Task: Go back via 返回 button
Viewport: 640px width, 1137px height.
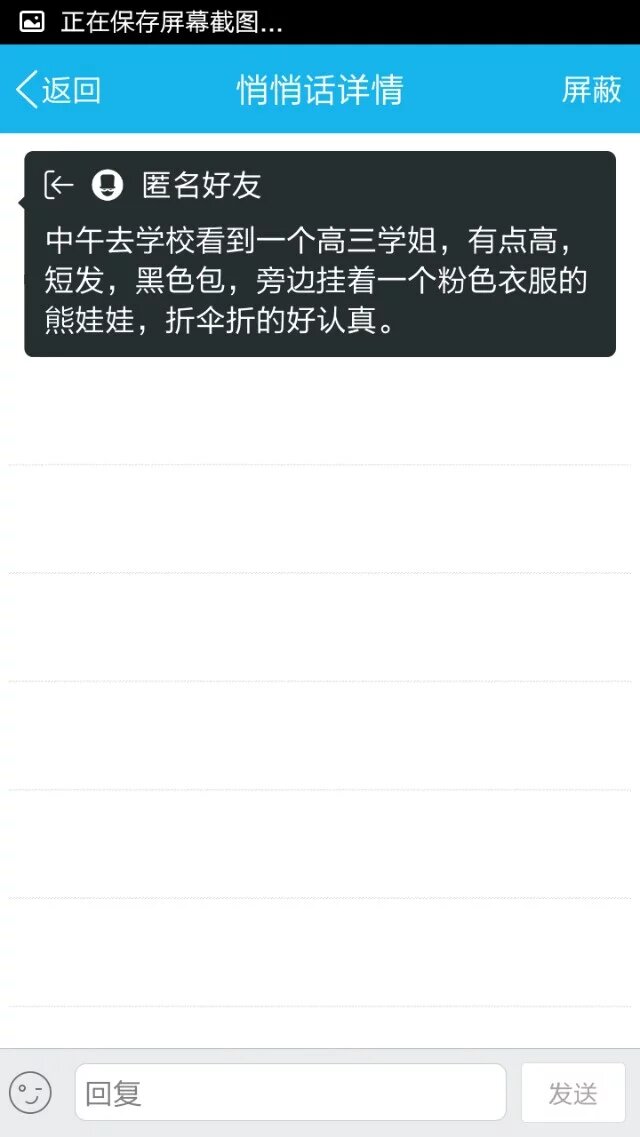Action: pos(58,90)
